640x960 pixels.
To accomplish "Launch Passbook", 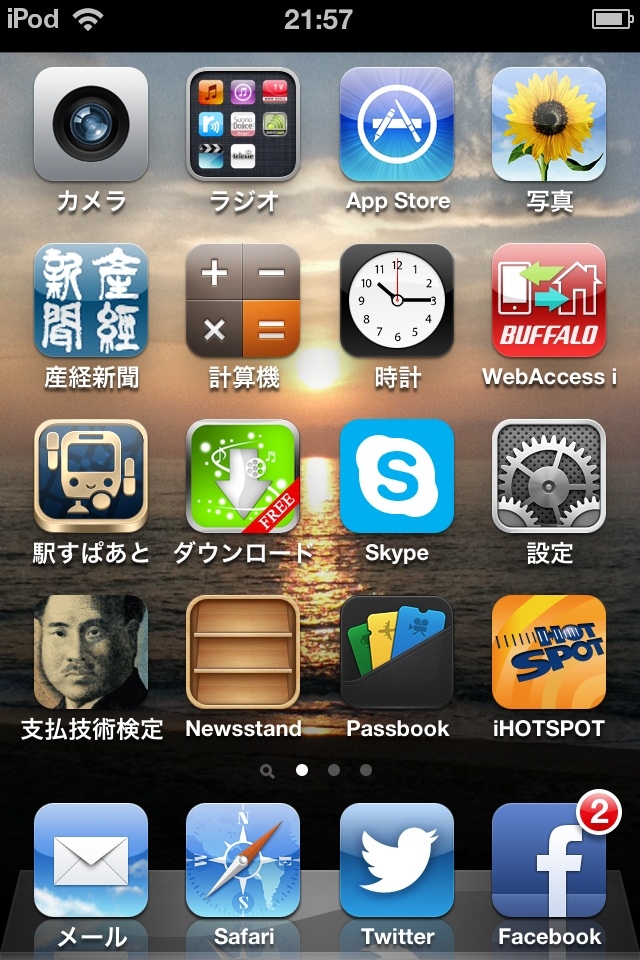I will (397, 652).
